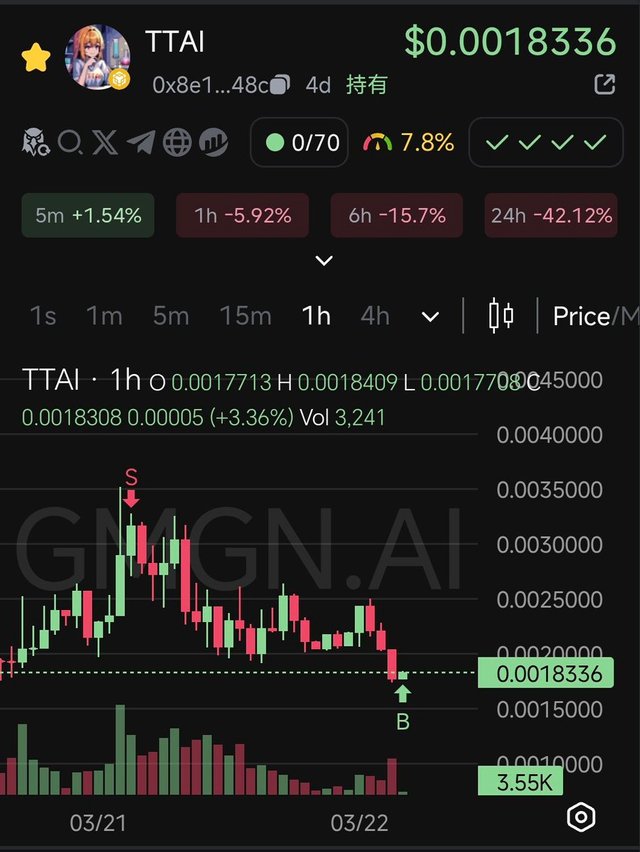This screenshot has height=852, width=640.
Task: Open the share icon beside the price
Action: (605, 85)
